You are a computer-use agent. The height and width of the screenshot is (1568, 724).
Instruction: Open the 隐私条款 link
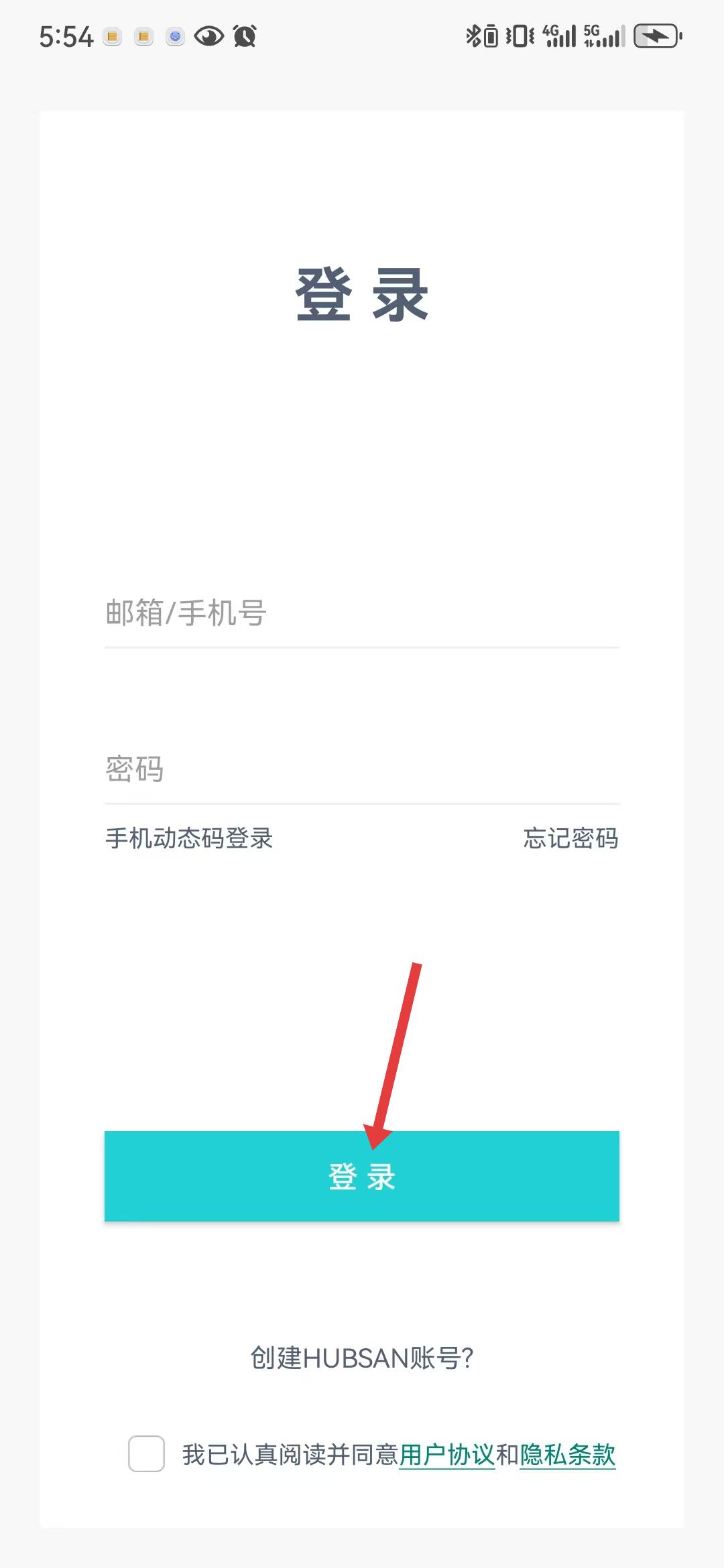click(568, 1455)
